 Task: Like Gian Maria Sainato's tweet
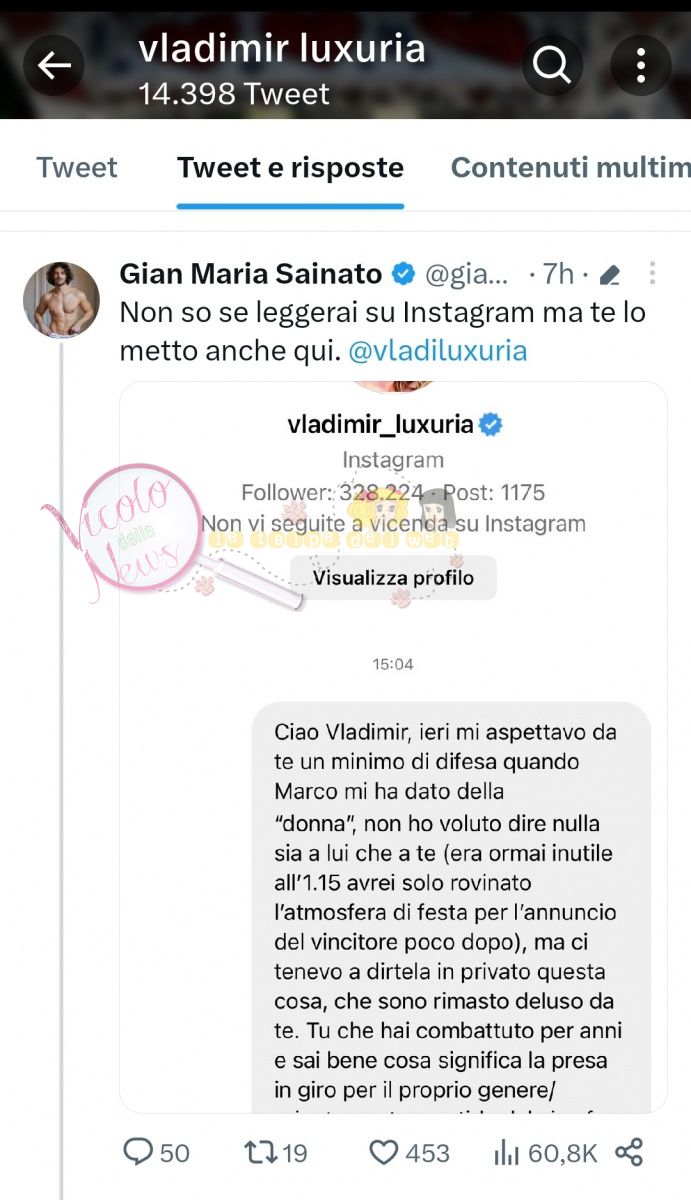click(x=409, y=1153)
